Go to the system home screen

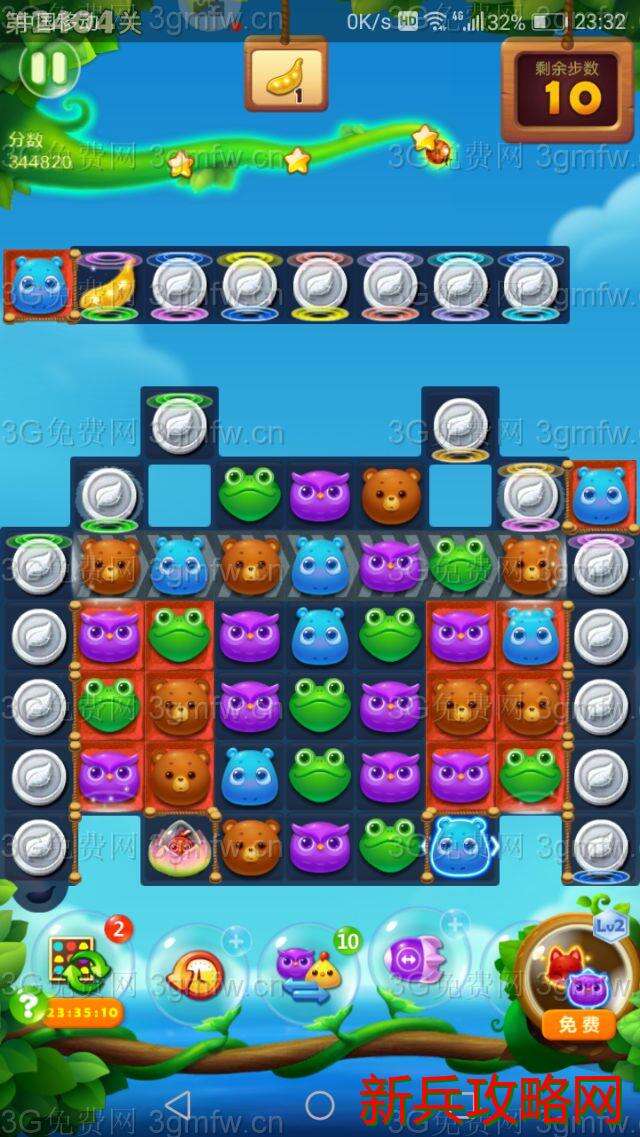pos(320,1105)
